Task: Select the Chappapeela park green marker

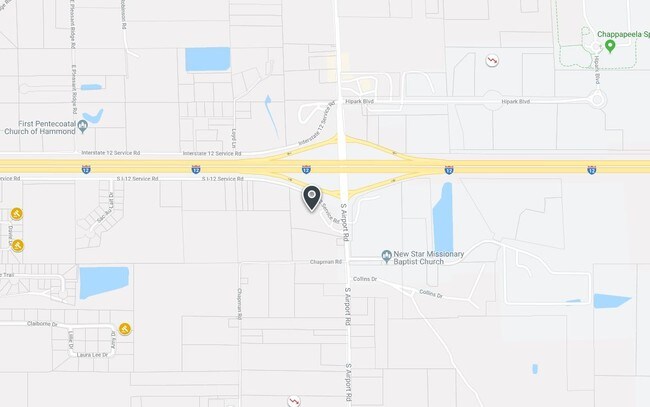Action: pos(610,46)
